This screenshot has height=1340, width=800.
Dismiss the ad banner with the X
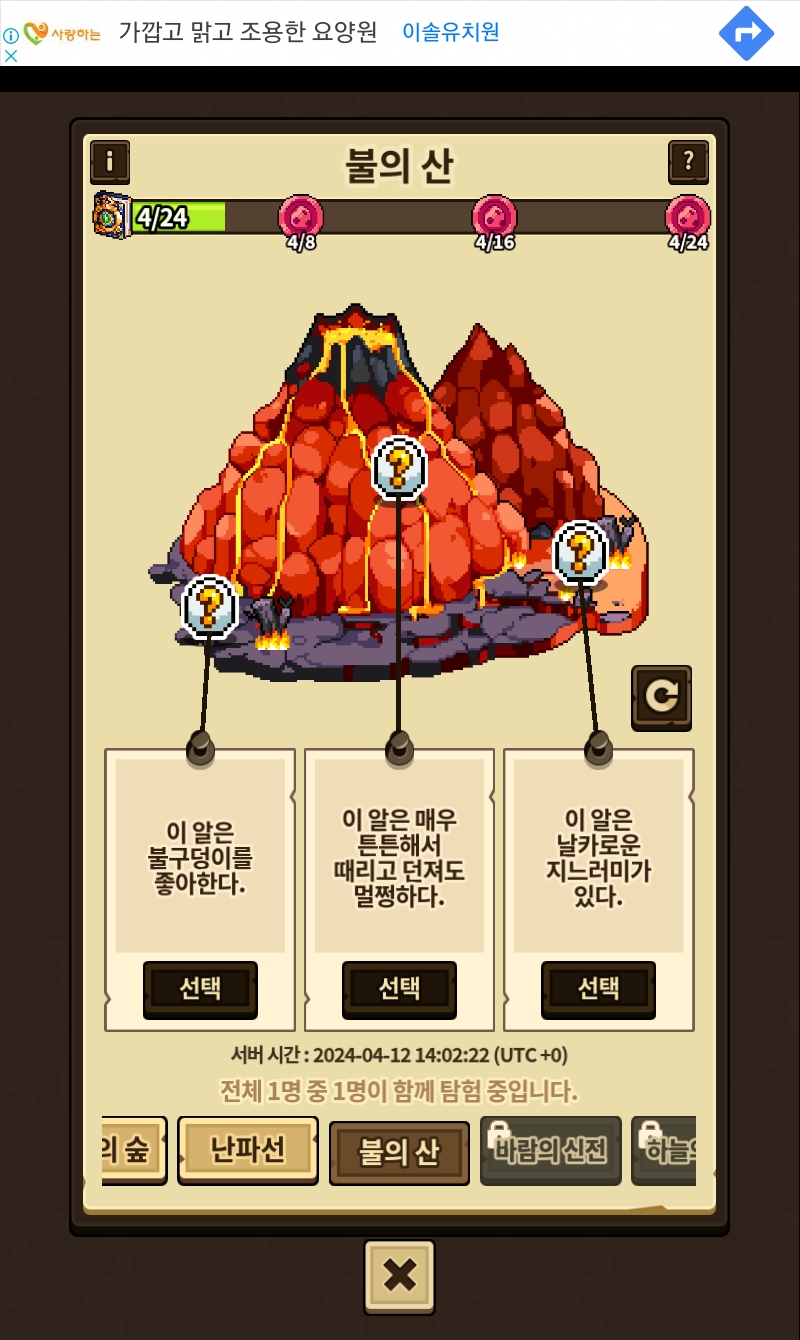[x=11, y=56]
